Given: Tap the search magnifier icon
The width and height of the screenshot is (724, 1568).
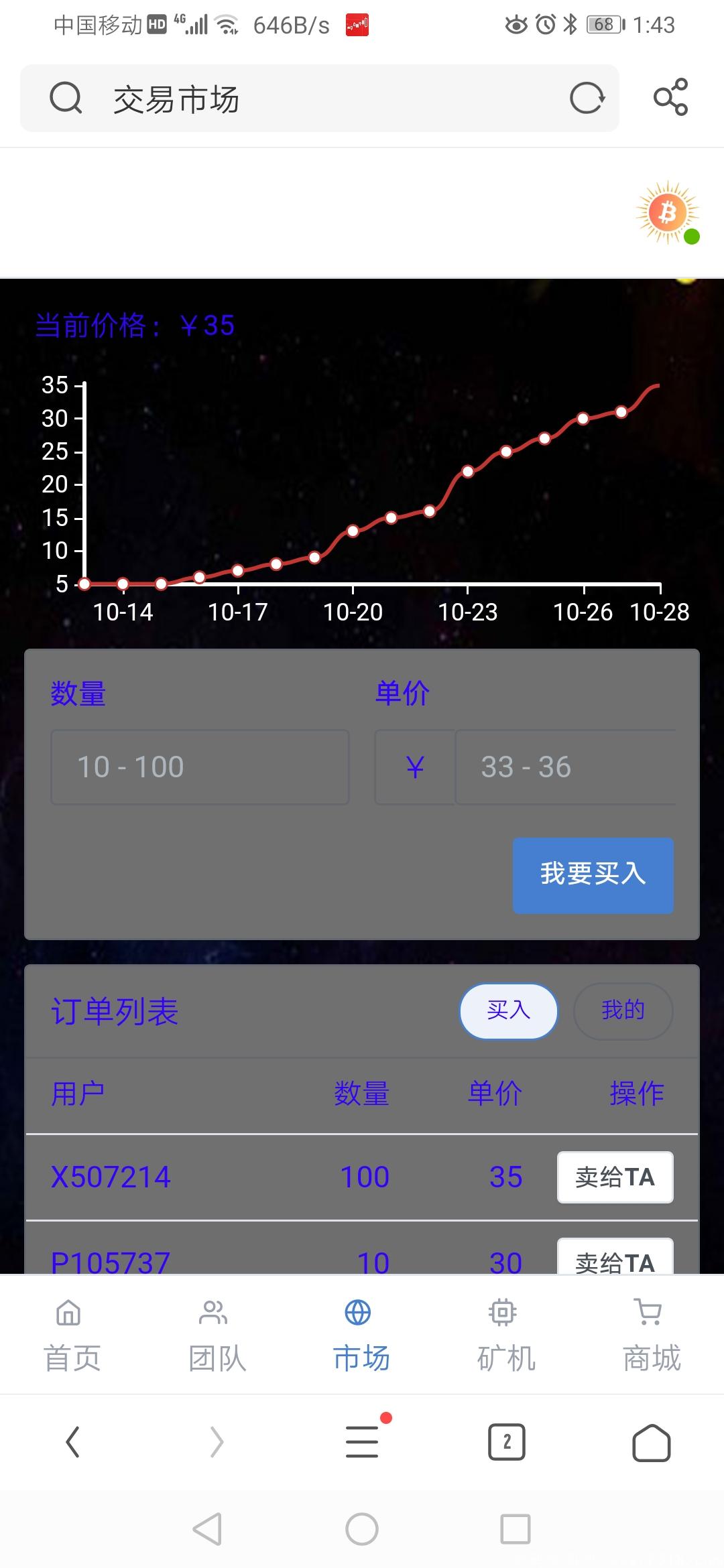Looking at the screenshot, I should click(65, 99).
